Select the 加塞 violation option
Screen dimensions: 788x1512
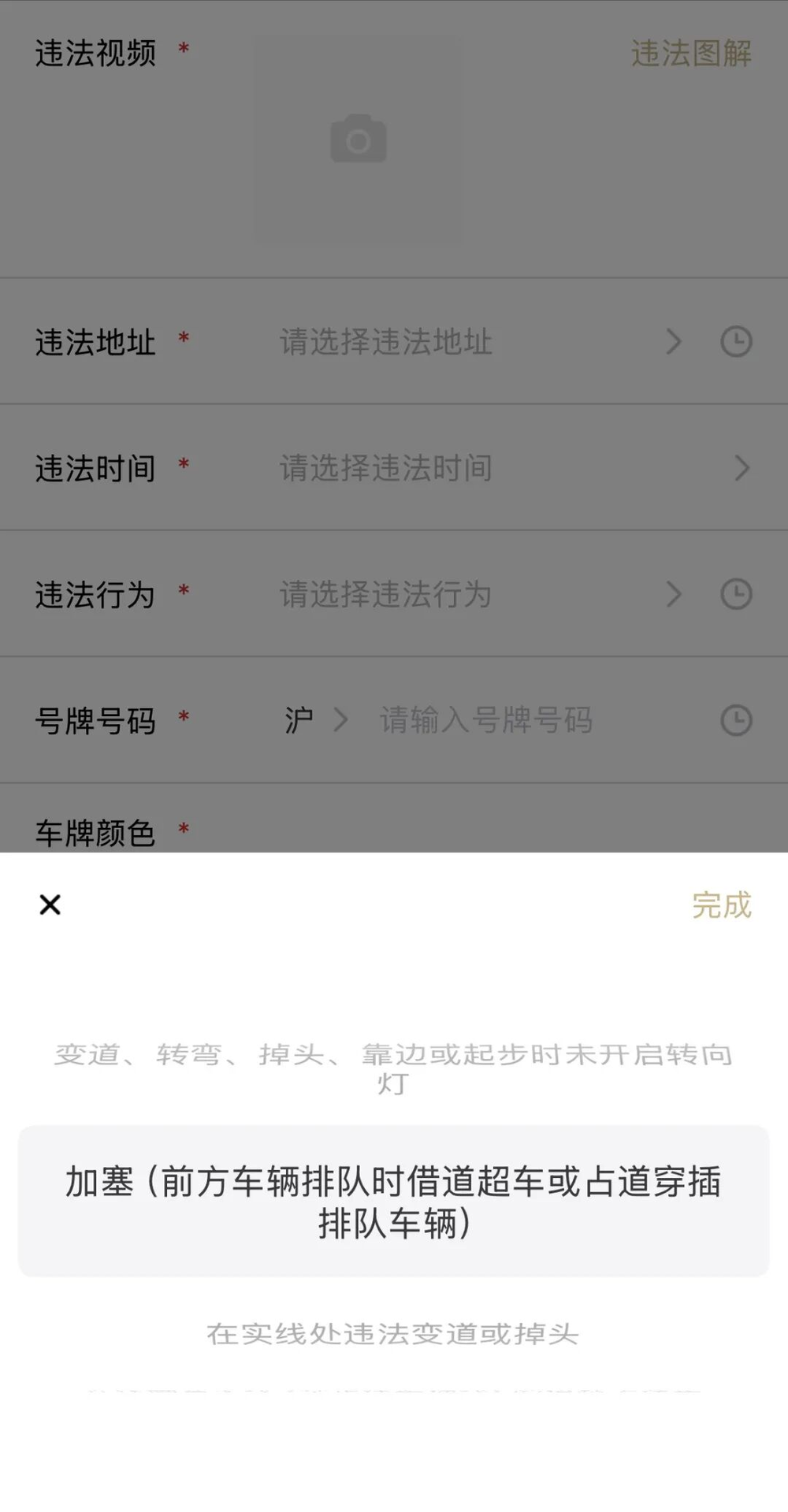click(393, 1202)
